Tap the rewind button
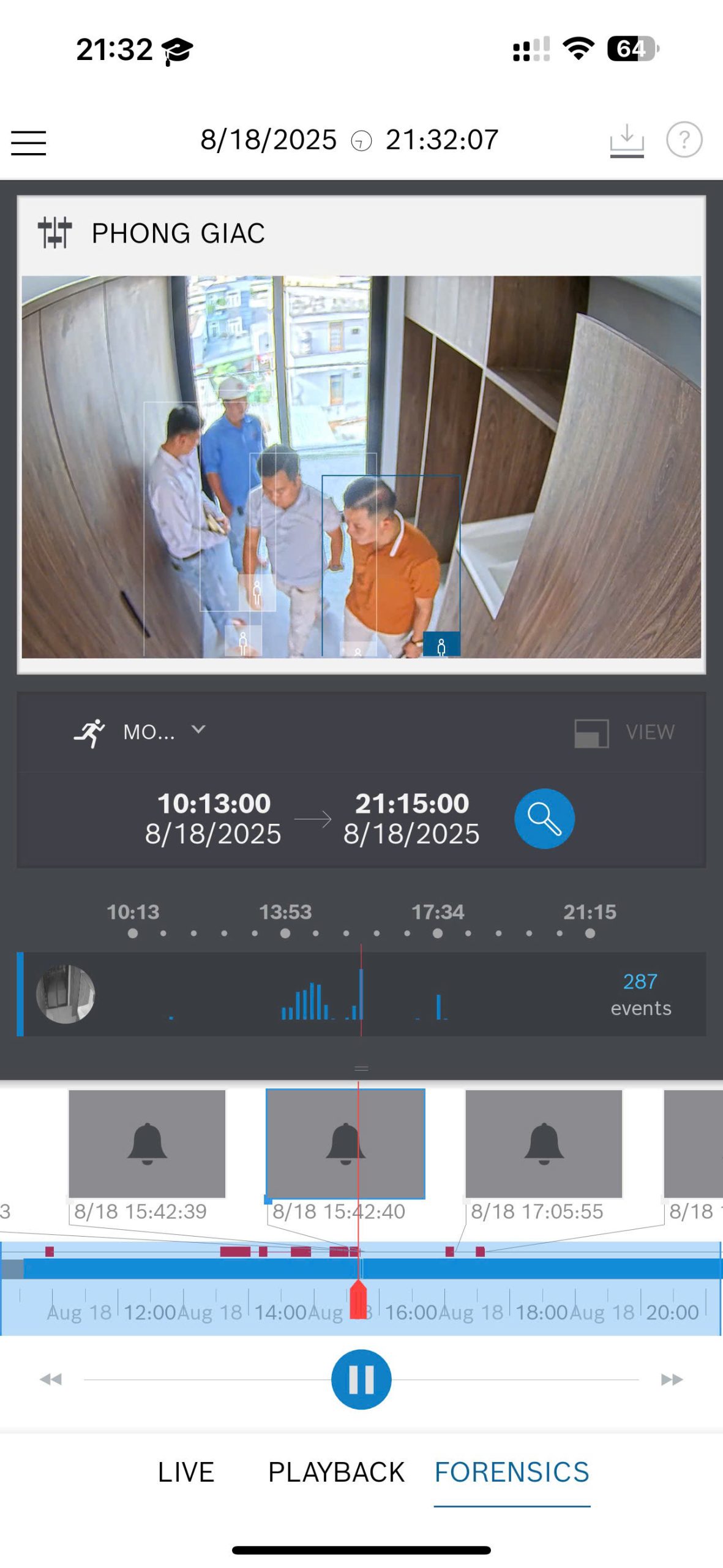 (x=51, y=1379)
